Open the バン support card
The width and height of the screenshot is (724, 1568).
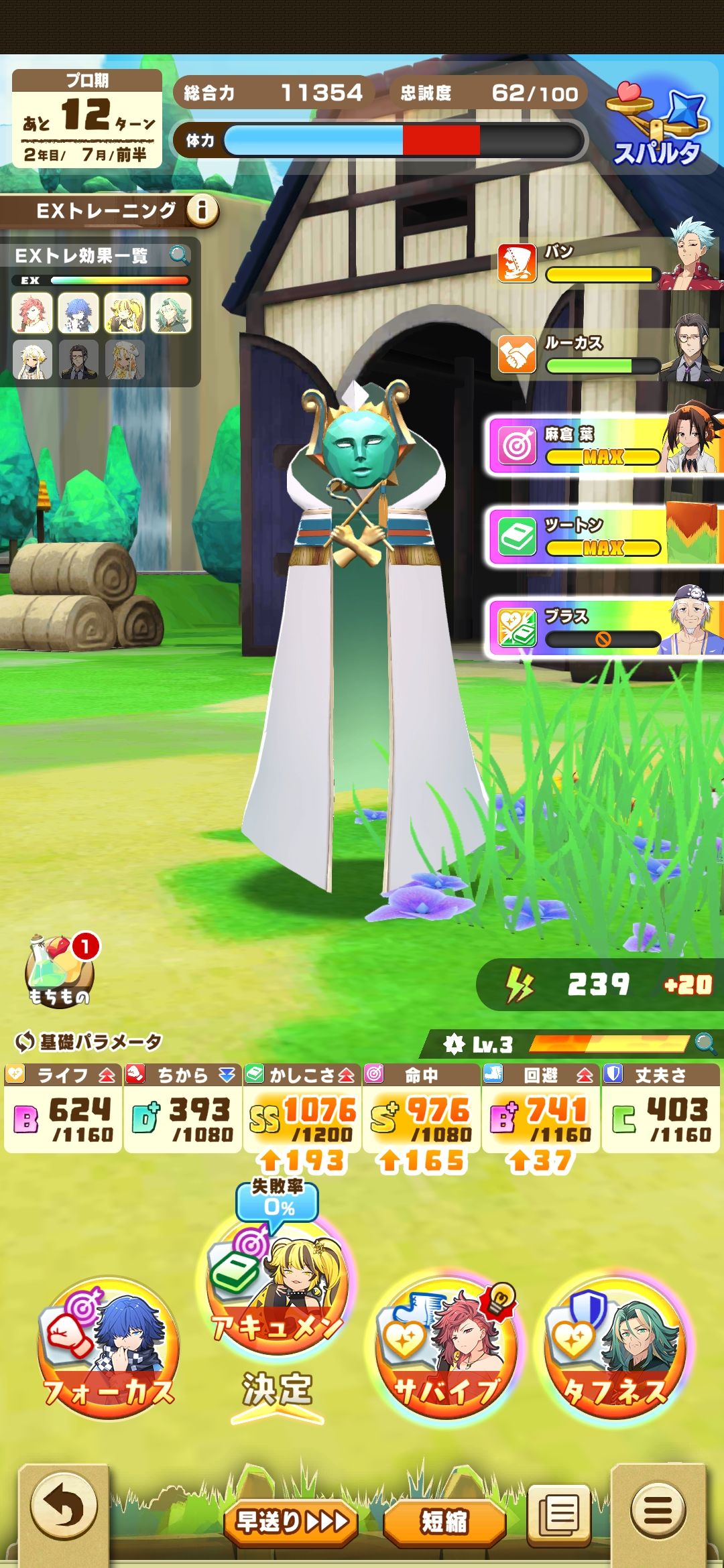[x=603, y=263]
